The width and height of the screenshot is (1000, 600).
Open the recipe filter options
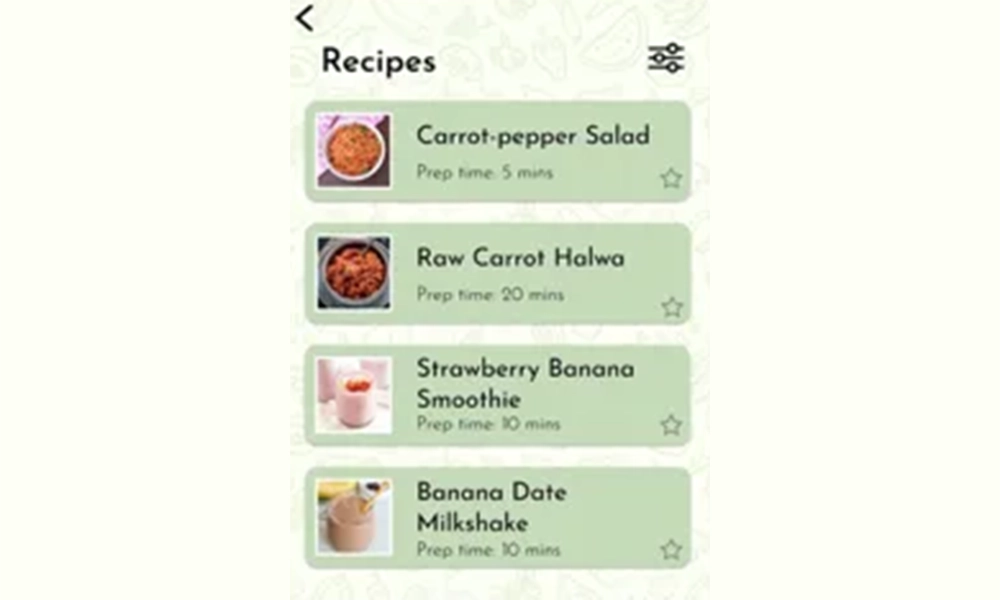pyautogui.click(x=666, y=58)
